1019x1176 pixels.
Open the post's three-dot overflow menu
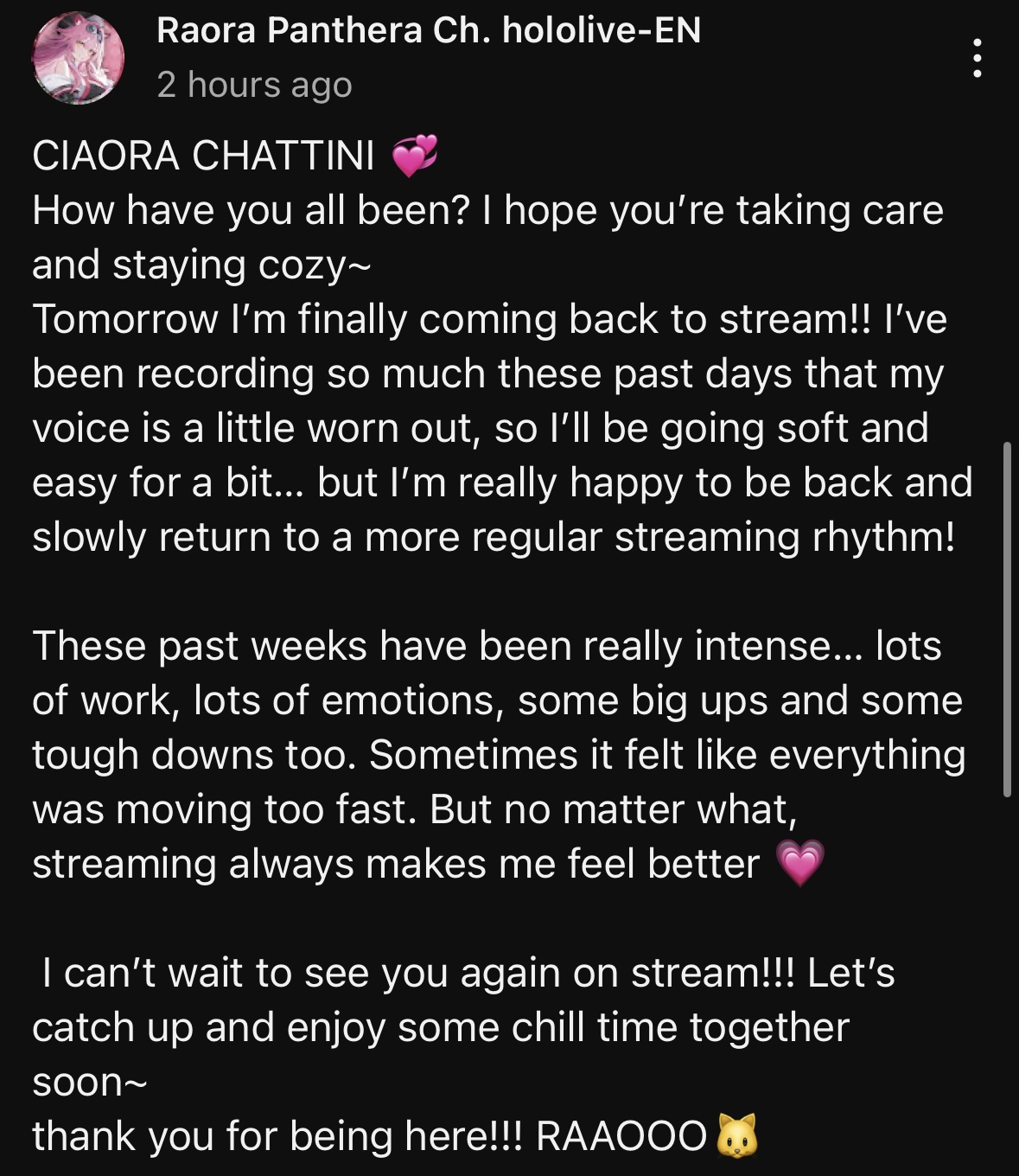coord(977,58)
